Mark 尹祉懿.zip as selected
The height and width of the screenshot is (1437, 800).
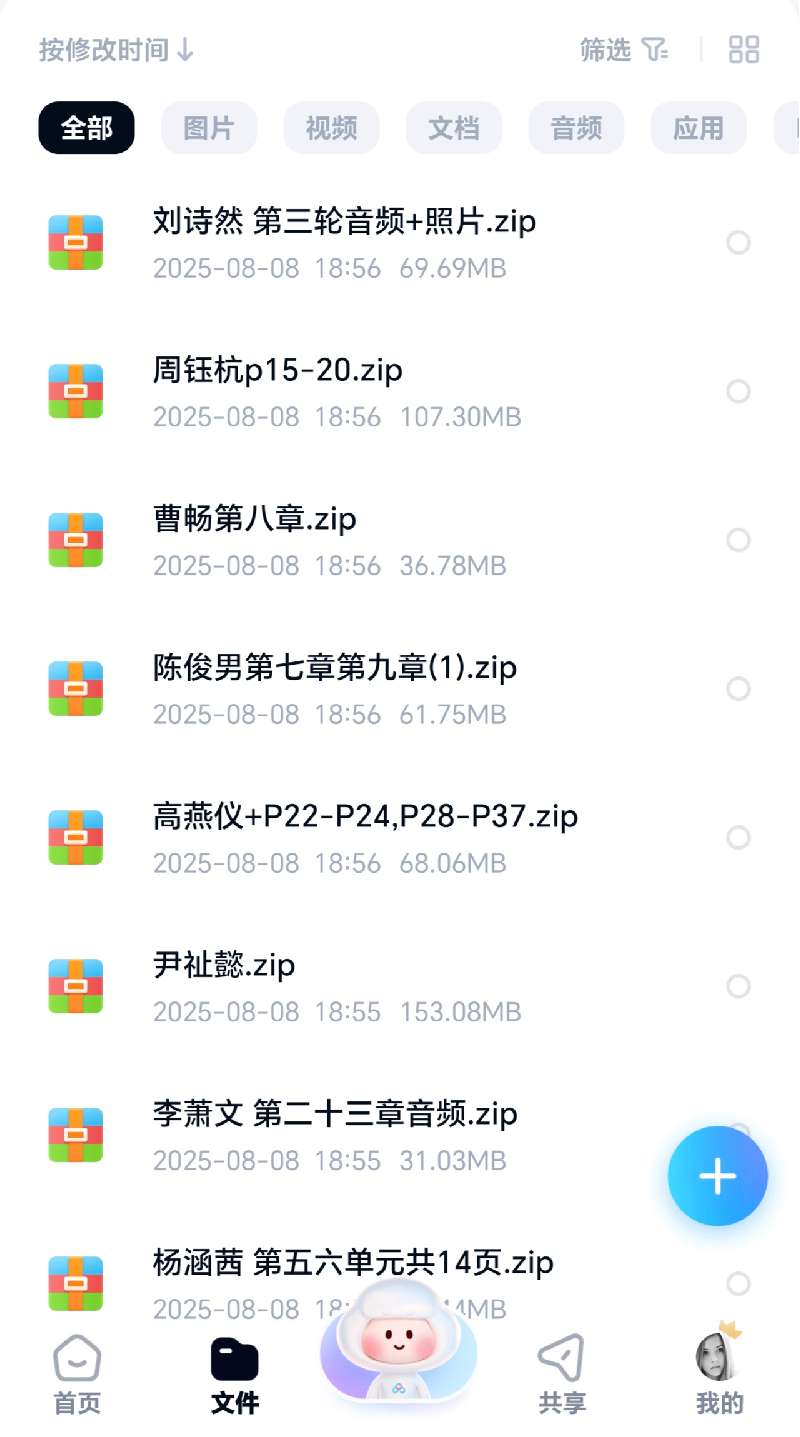(738, 986)
